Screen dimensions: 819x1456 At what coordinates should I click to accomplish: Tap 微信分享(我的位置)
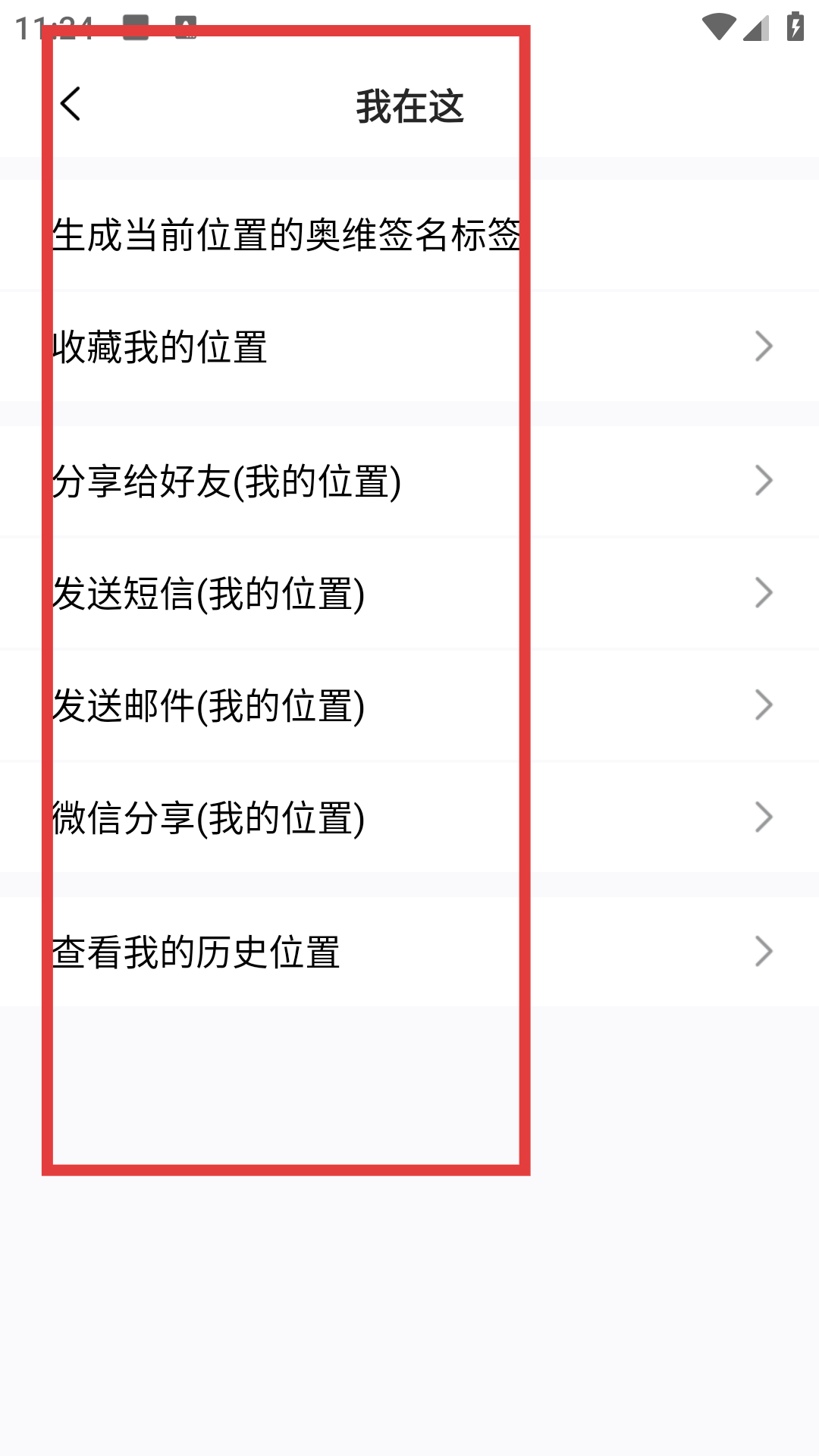point(409,817)
